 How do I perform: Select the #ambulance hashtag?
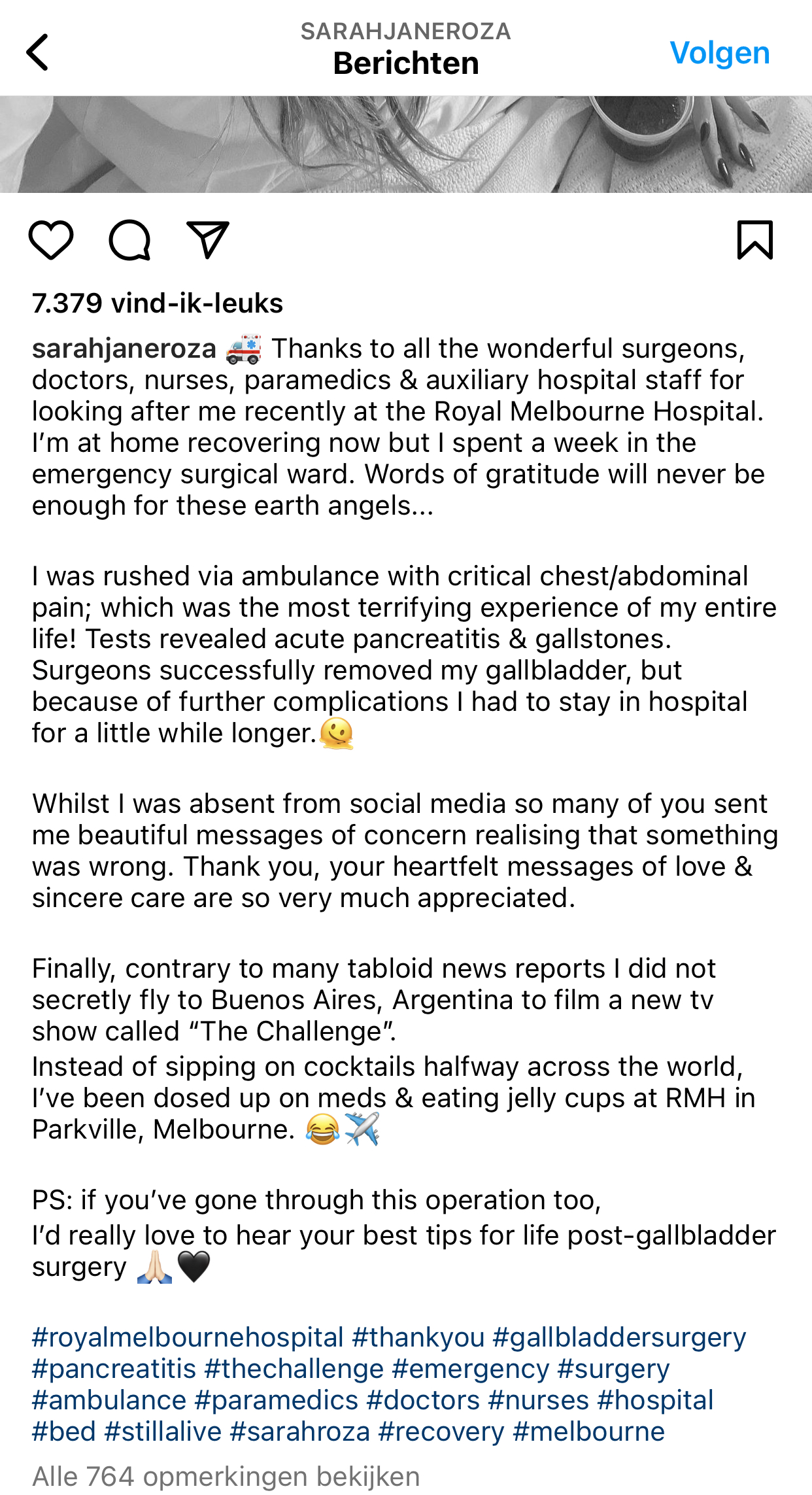[x=109, y=1400]
